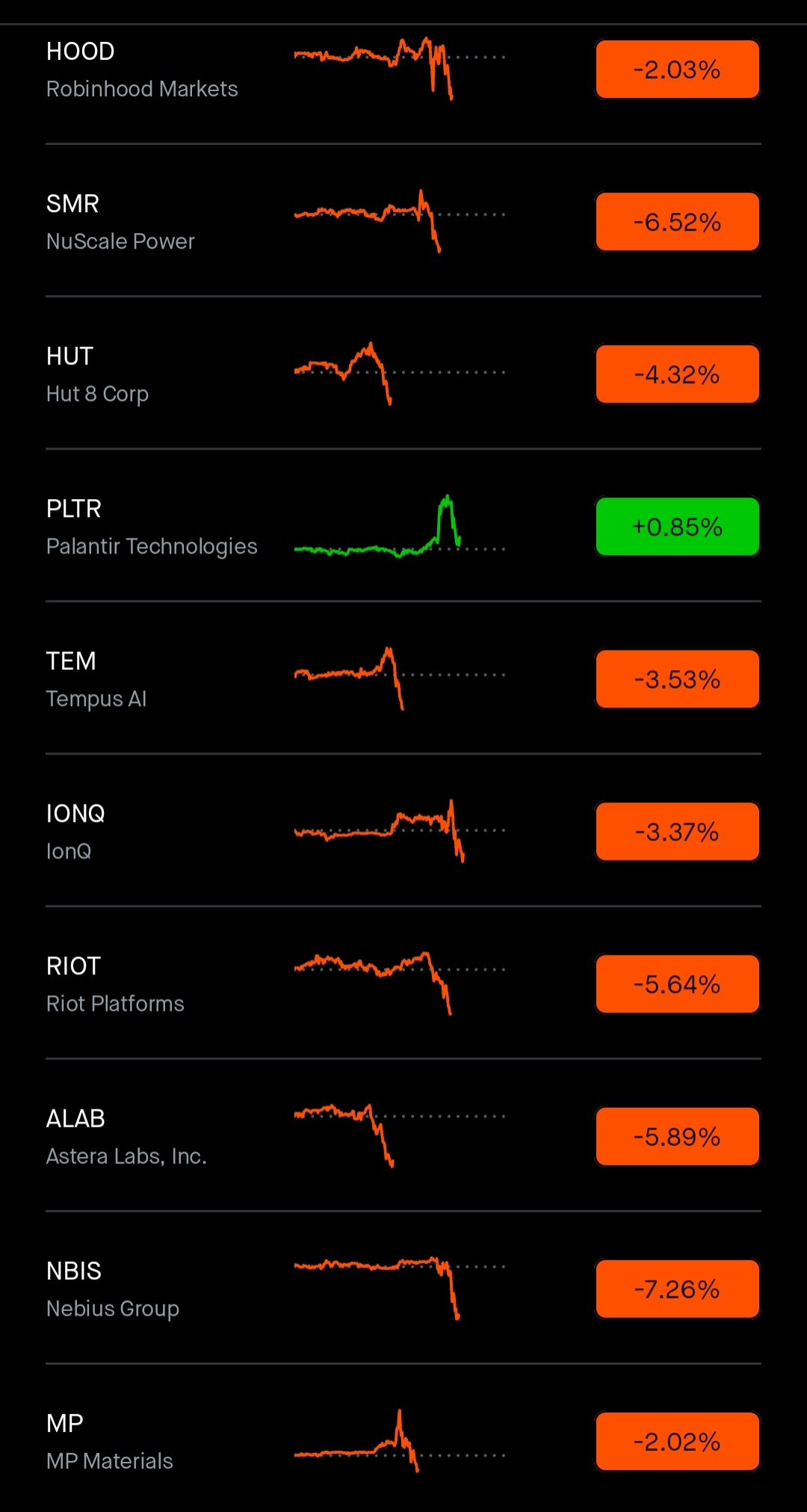The image size is (807, 1512).
Task: Select the NBIS Nebius Group row
Action: point(113,1289)
